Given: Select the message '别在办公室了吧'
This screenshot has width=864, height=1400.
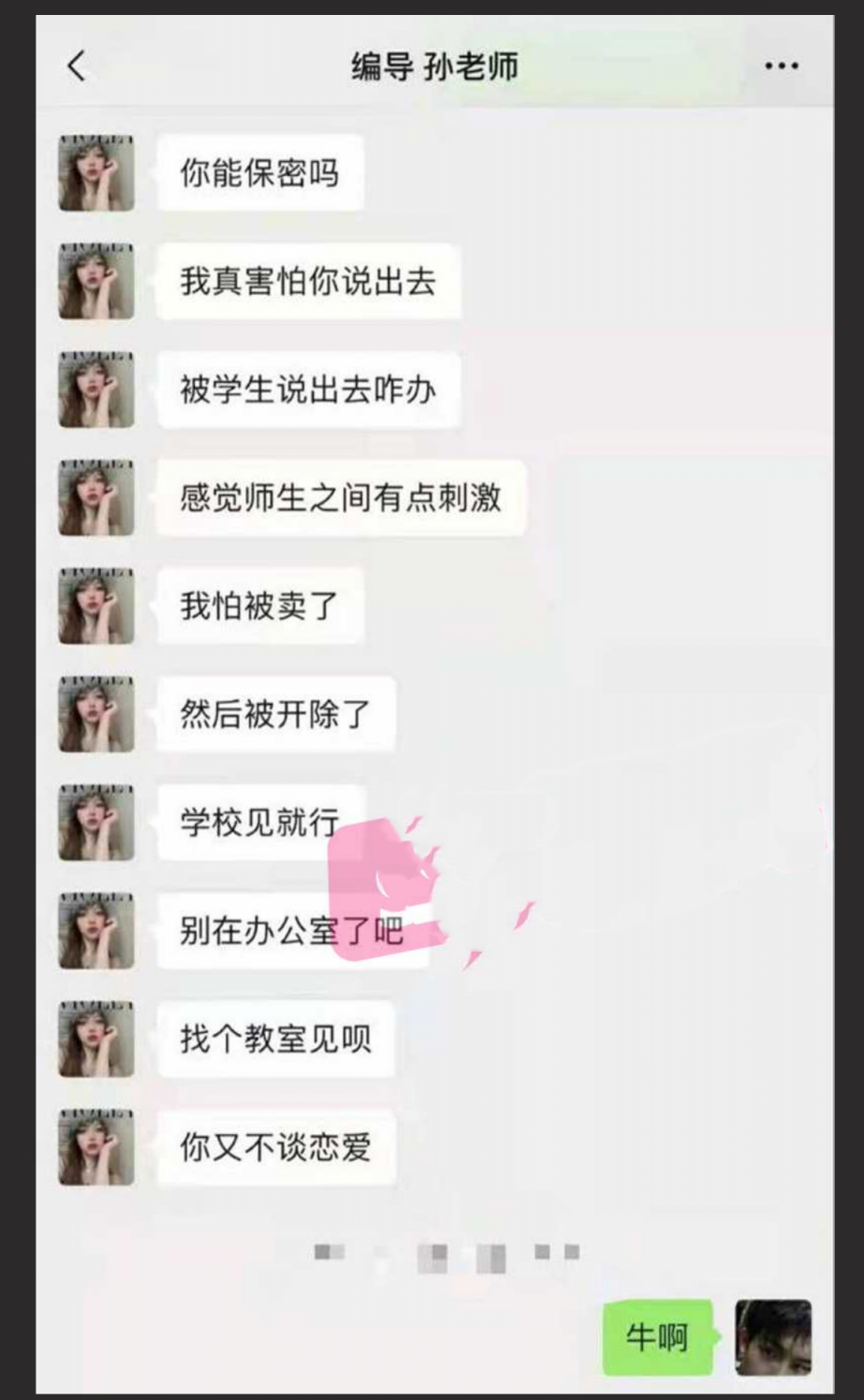Looking at the screenshot, I should click(x=288, y=930).
